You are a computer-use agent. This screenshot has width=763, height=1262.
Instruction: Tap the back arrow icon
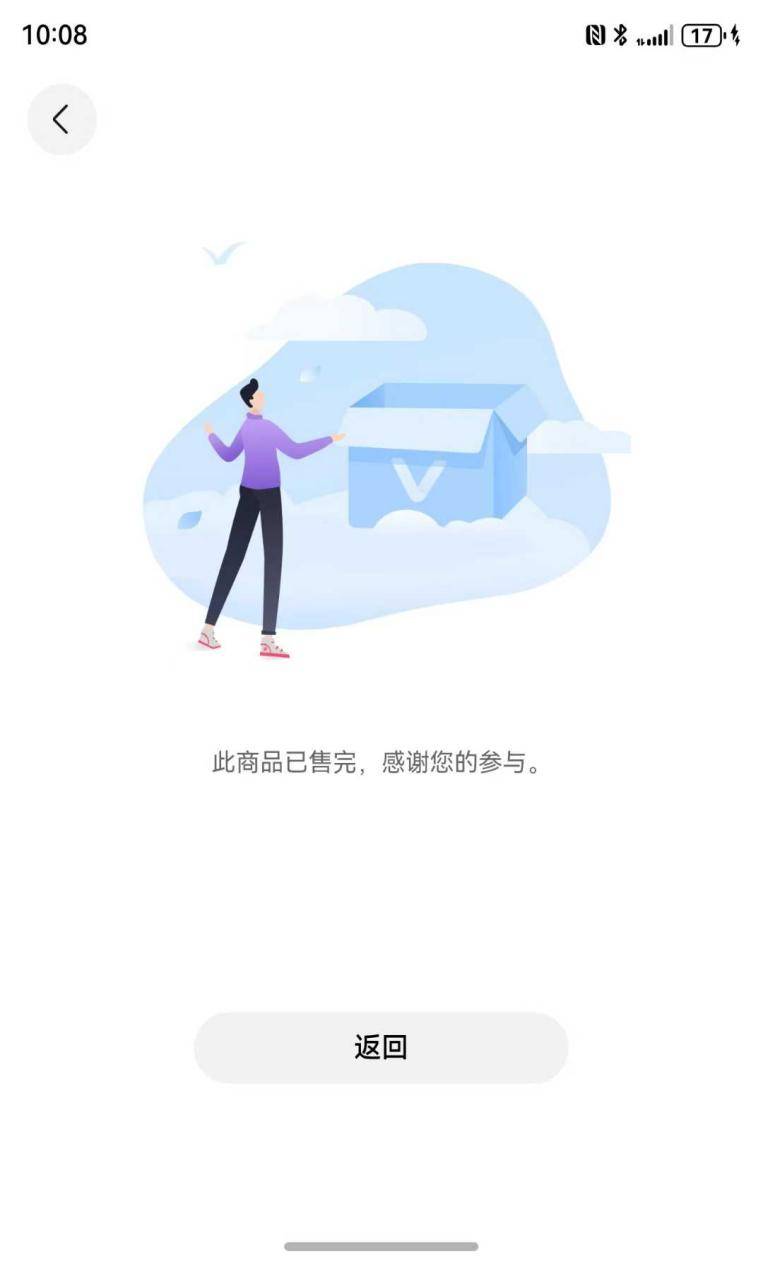coord(61,120)
